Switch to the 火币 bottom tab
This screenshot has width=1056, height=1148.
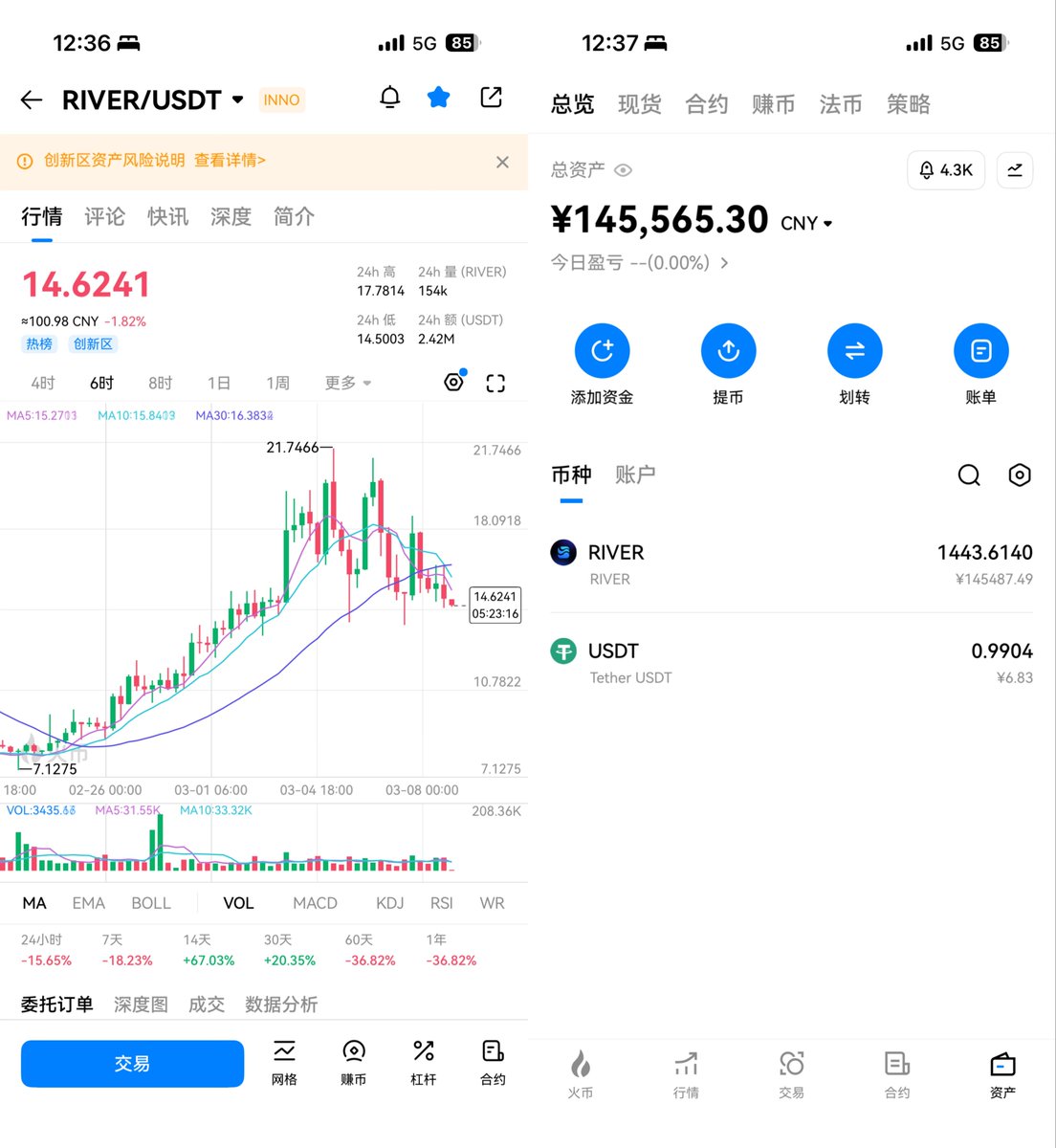coord(581,1073)
